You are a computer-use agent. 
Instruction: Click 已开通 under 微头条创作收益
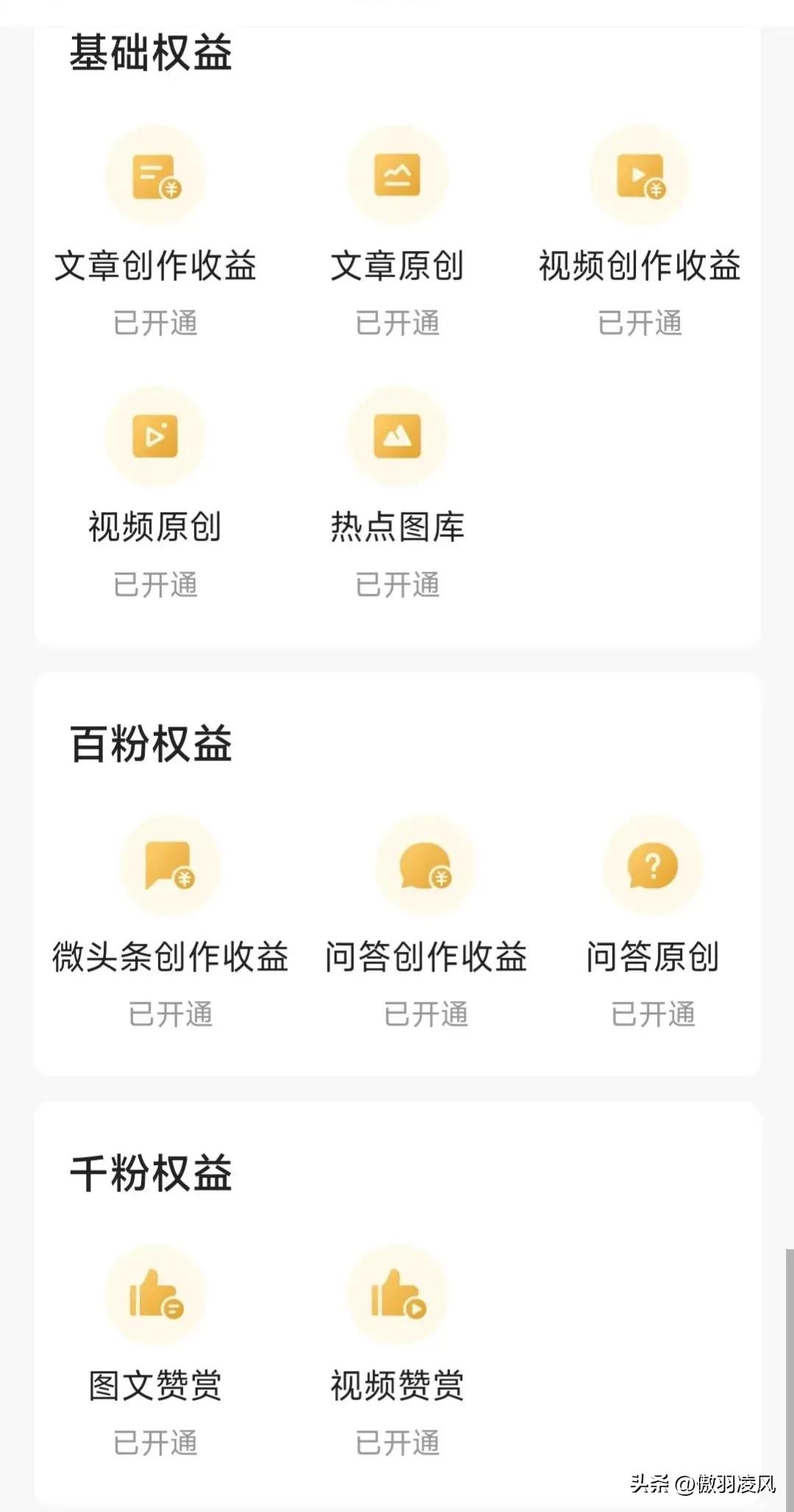tap(170, 1015)
